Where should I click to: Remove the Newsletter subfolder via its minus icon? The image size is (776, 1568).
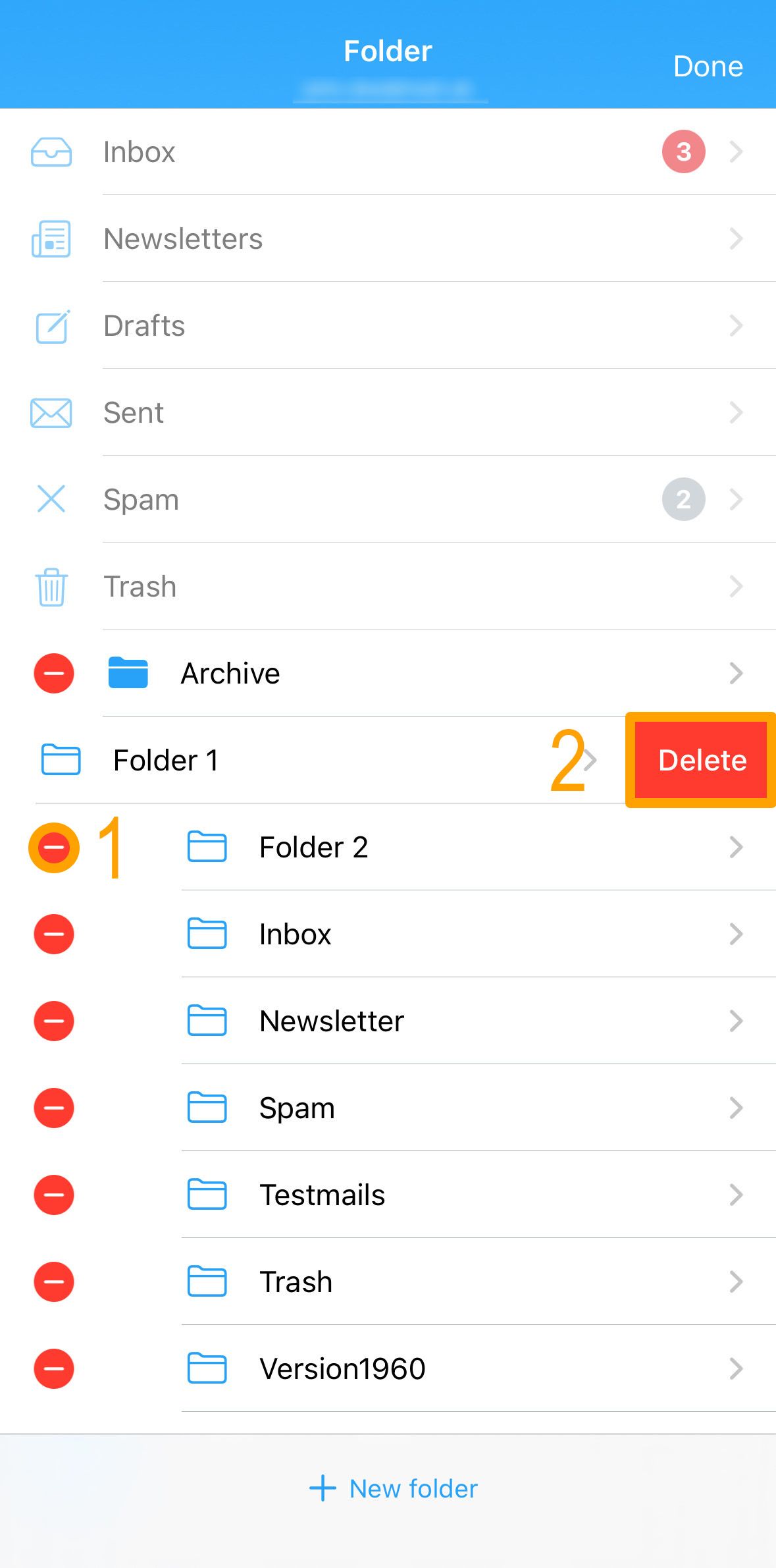(x=54, y=1021)
